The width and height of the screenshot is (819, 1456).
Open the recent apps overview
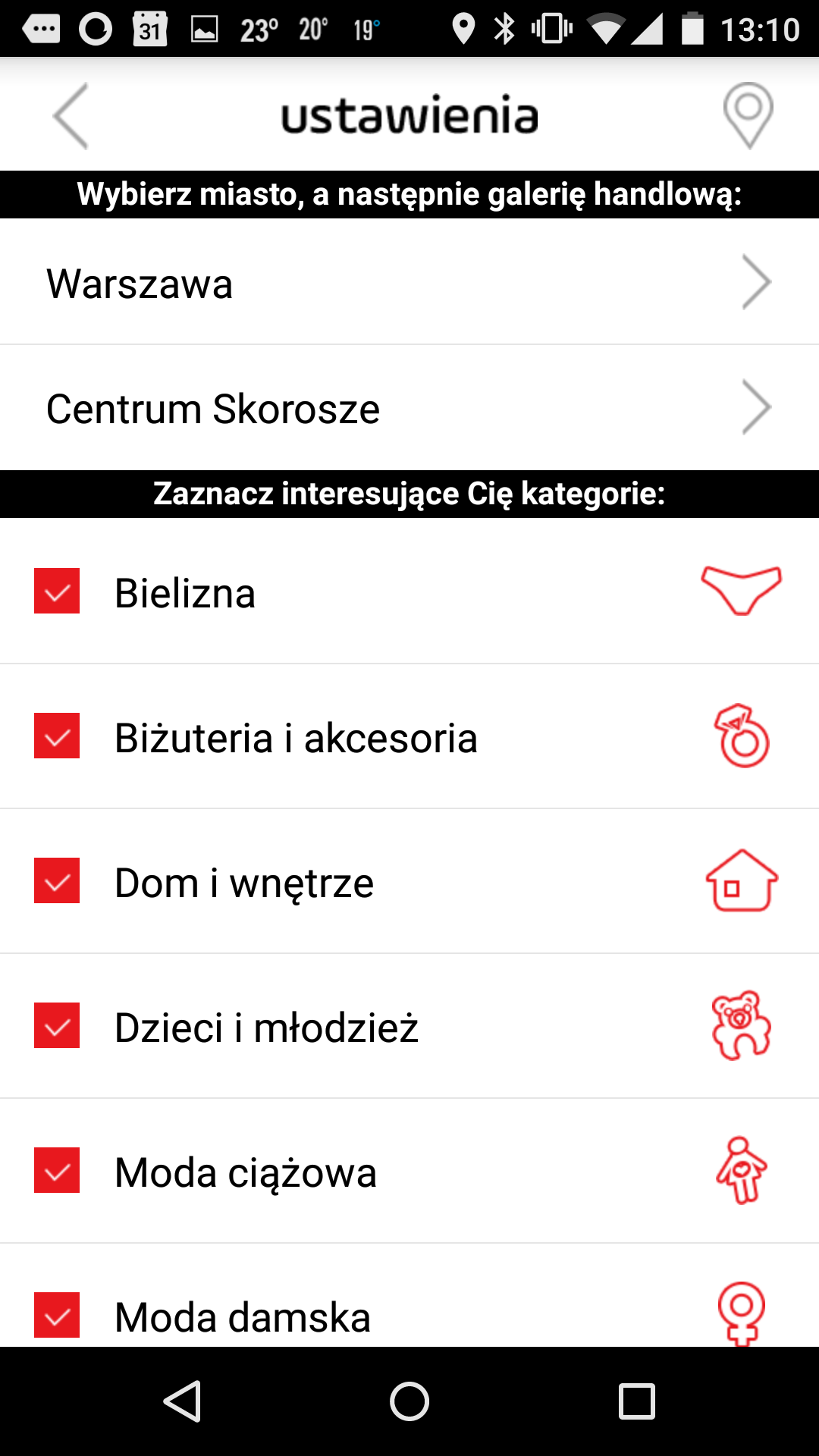(x=636, y=1401)
